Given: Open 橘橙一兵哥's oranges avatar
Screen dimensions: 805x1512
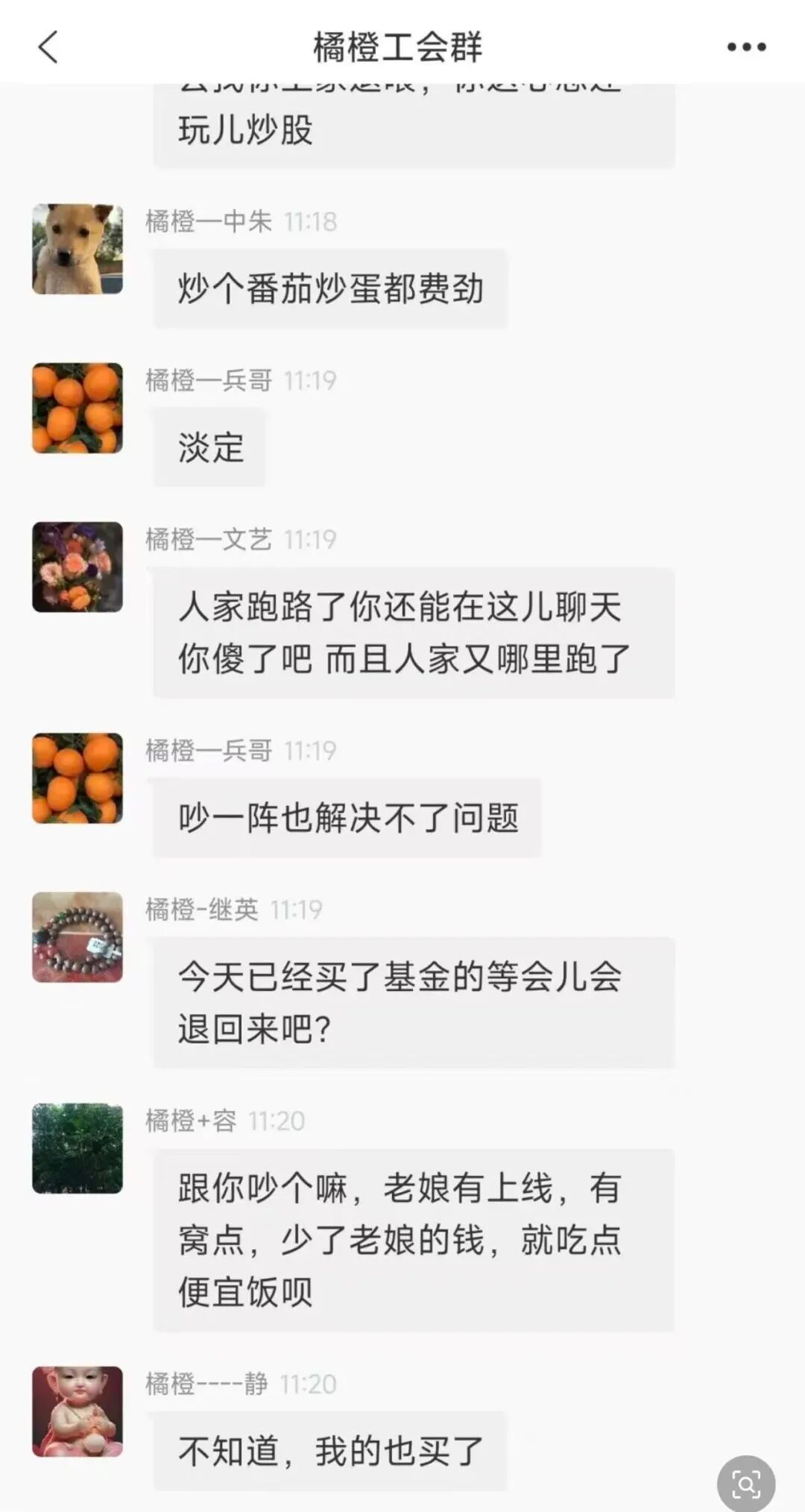Looking at the screenshot, I should [x=77, y=406].
